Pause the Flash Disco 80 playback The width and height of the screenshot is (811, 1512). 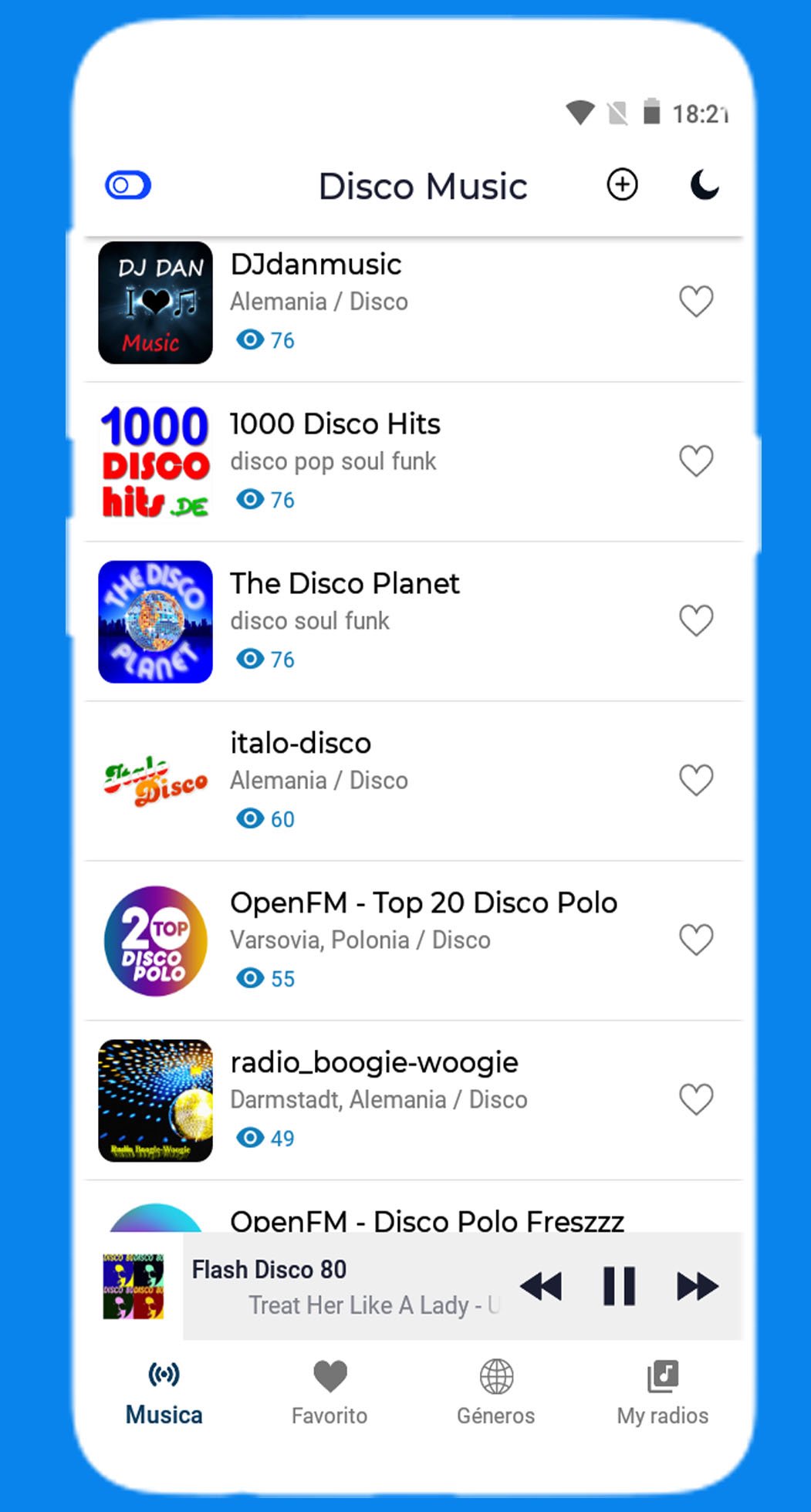[x=619, y=1286]
